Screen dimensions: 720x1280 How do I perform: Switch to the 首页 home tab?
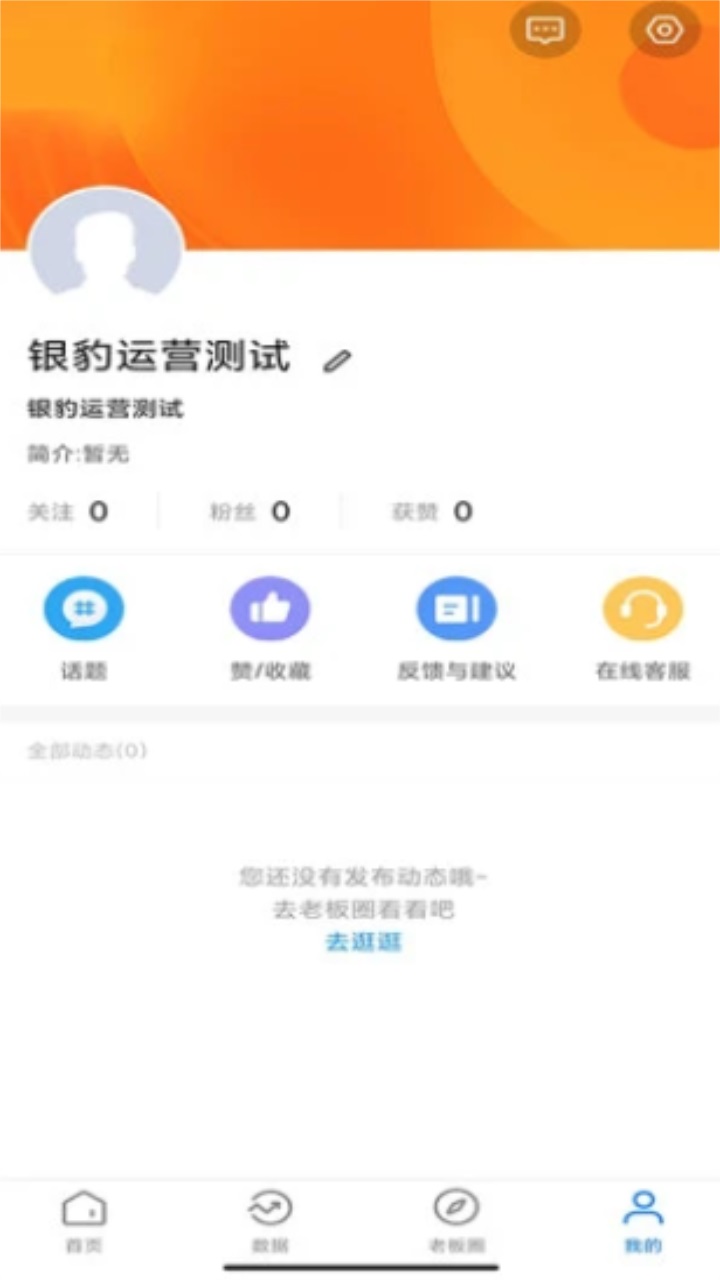coord(84,1221)
